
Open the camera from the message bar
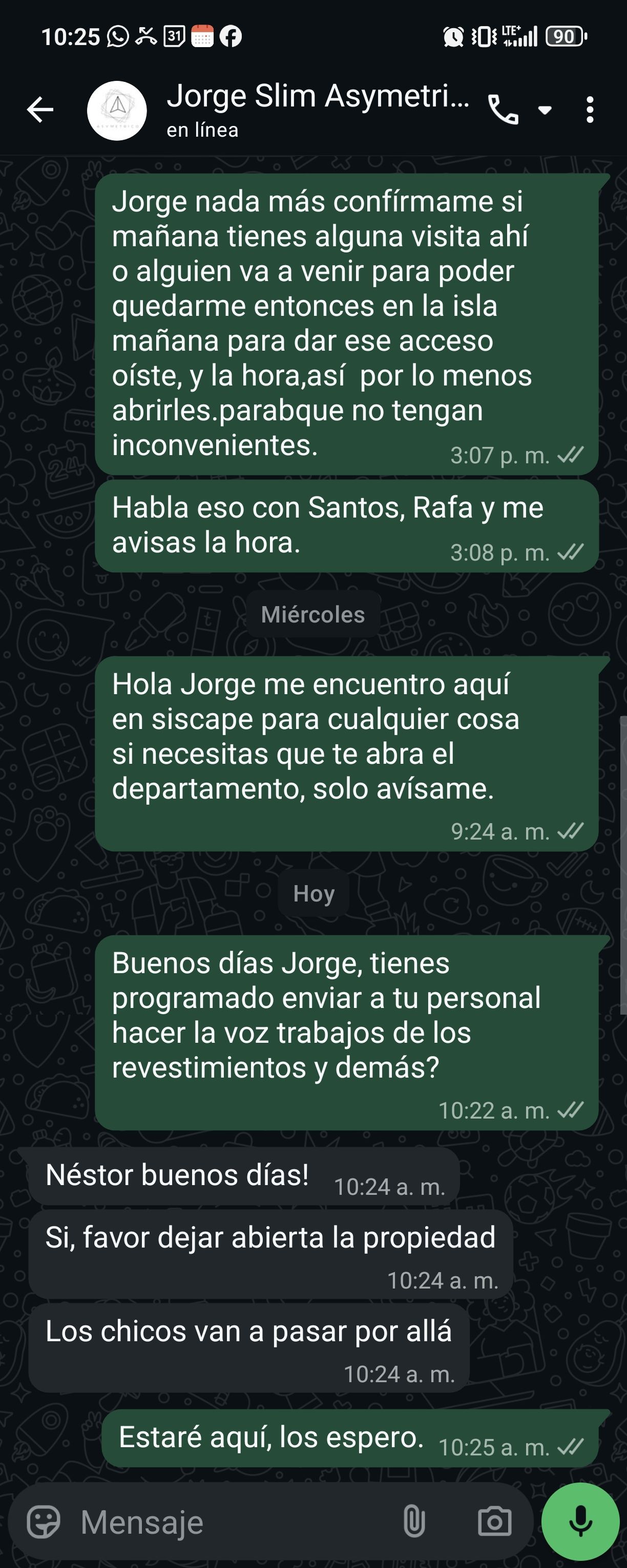tap(494, 1522)
